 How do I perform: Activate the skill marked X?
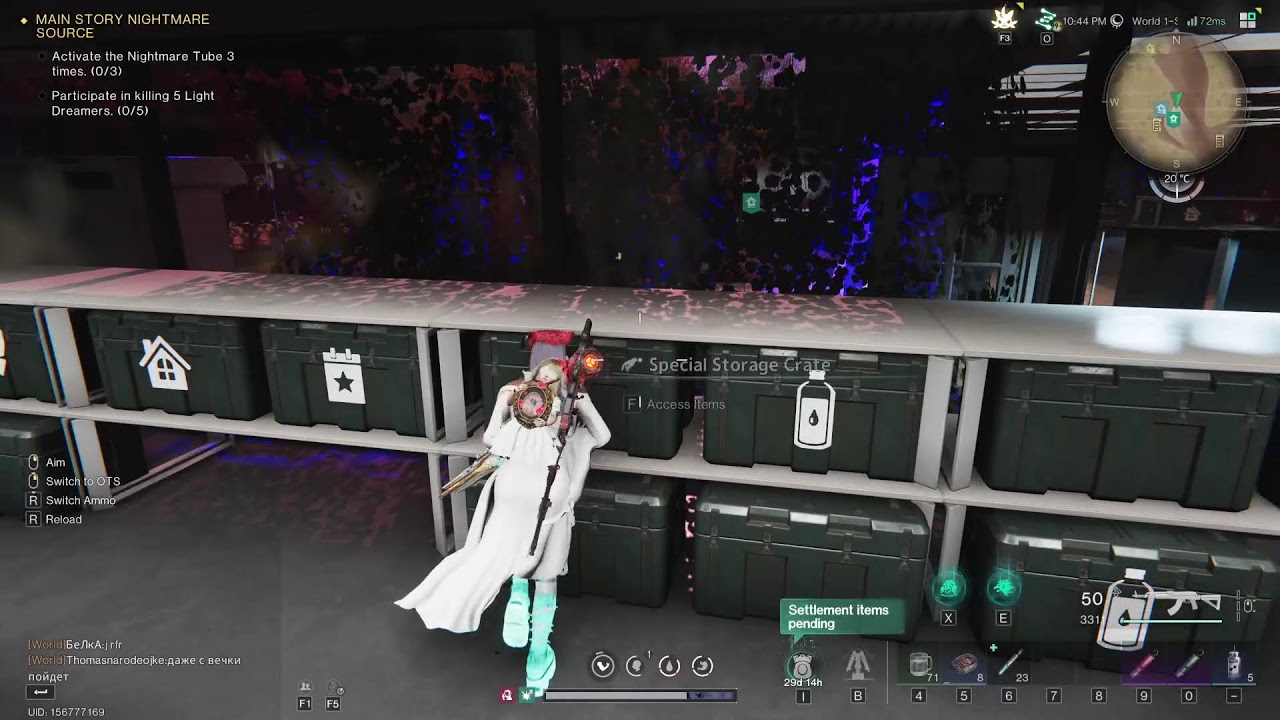[x=948, y=589]
